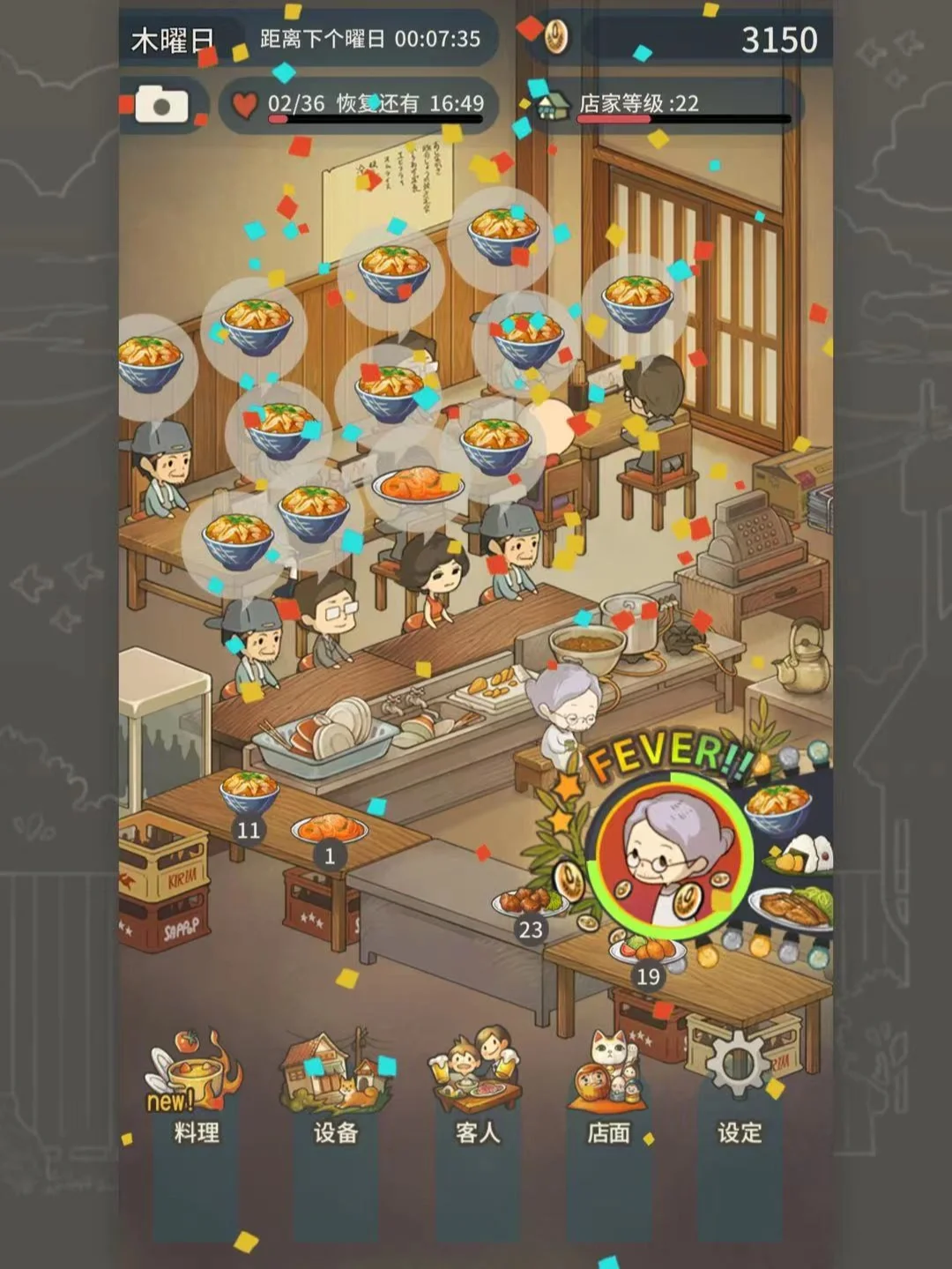Select the salad dish with count 19
The width and height of the screenshot is (952, 1269).
pos(647,951)
